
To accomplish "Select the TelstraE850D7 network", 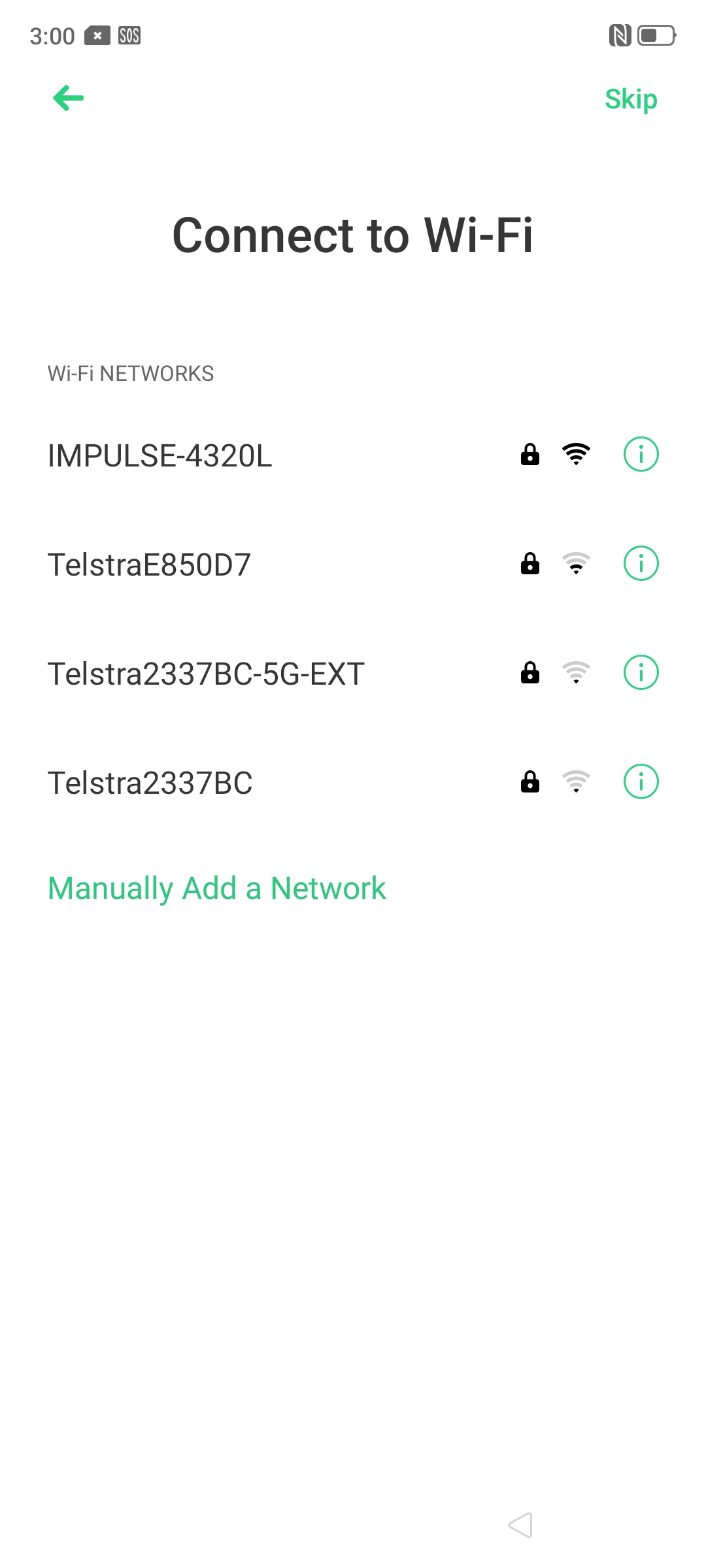I will (x=353, y=564).
